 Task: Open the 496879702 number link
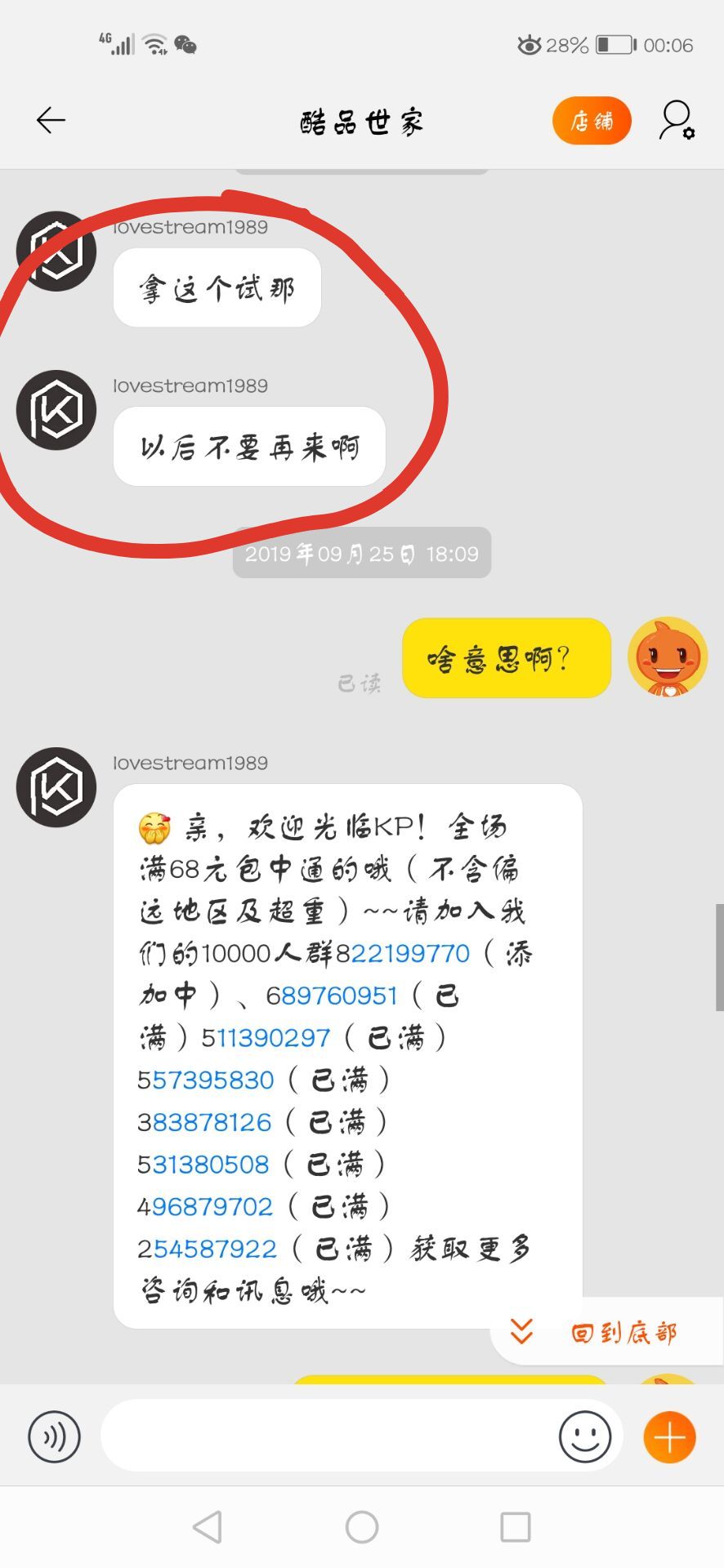click(205, 1207)
